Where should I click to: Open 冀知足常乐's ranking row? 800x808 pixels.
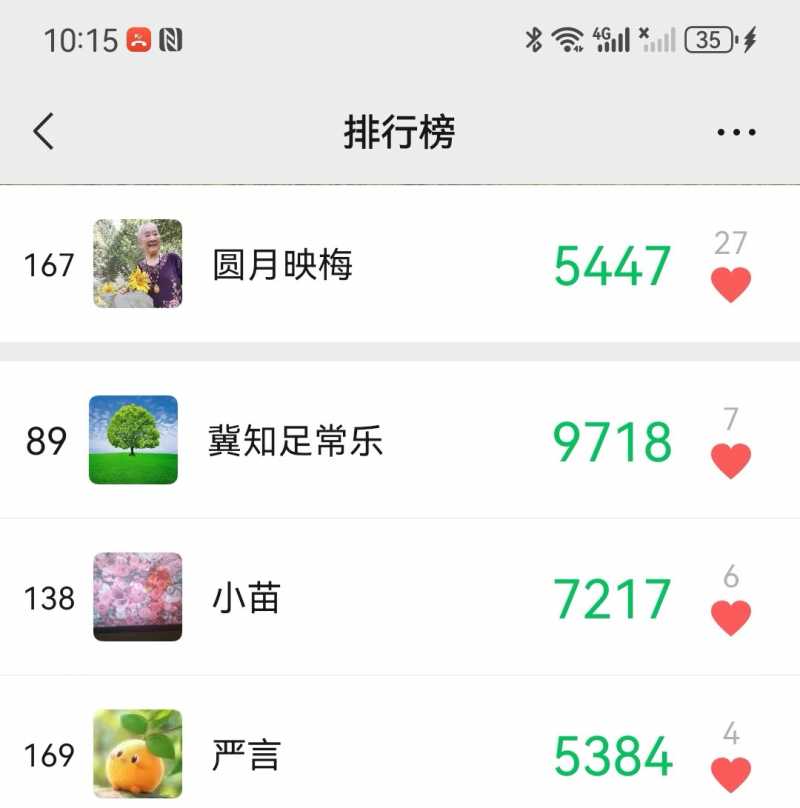(x=295, y=441)
